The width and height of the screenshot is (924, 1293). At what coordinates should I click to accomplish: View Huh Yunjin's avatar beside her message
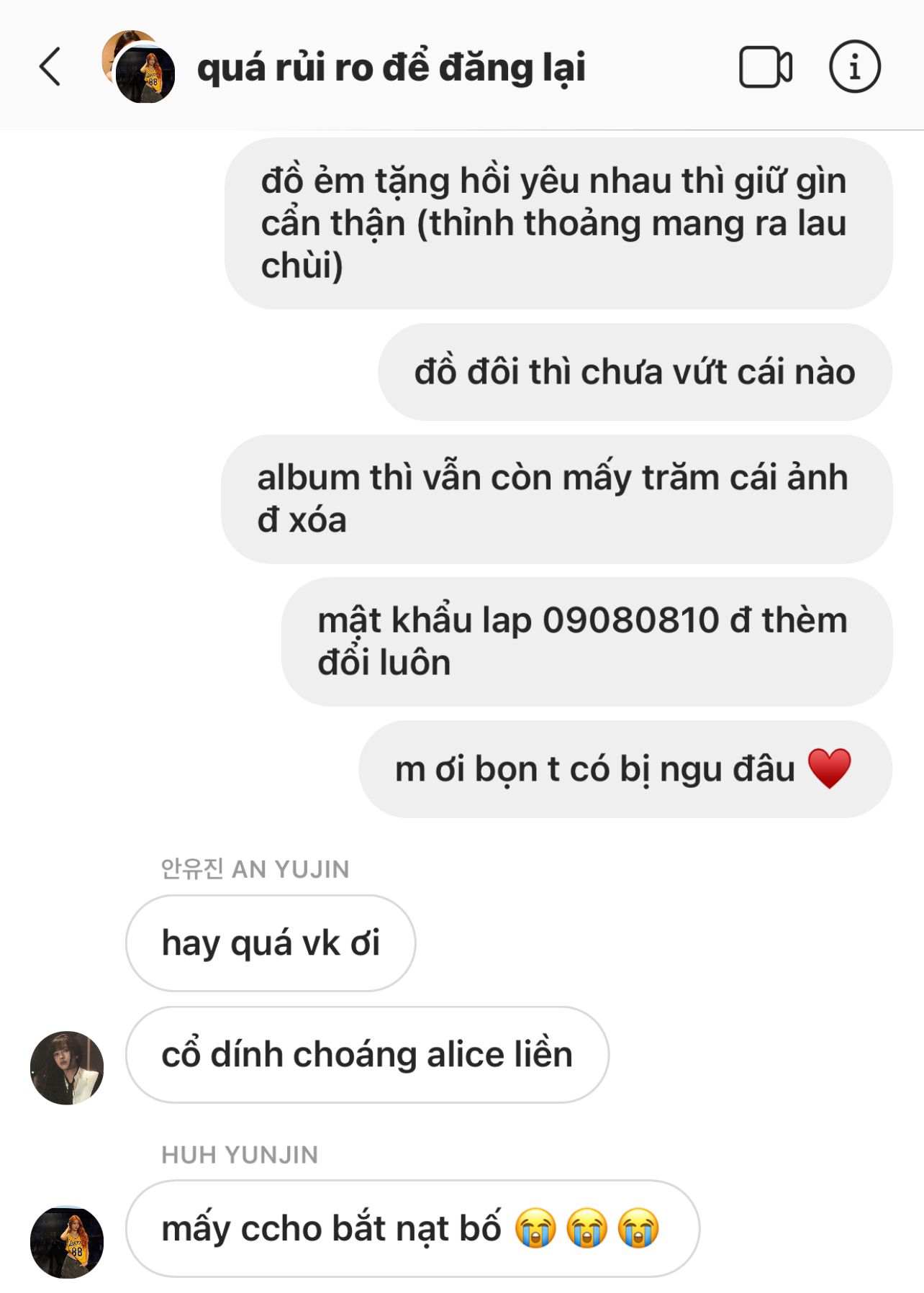coord(67,1242)
